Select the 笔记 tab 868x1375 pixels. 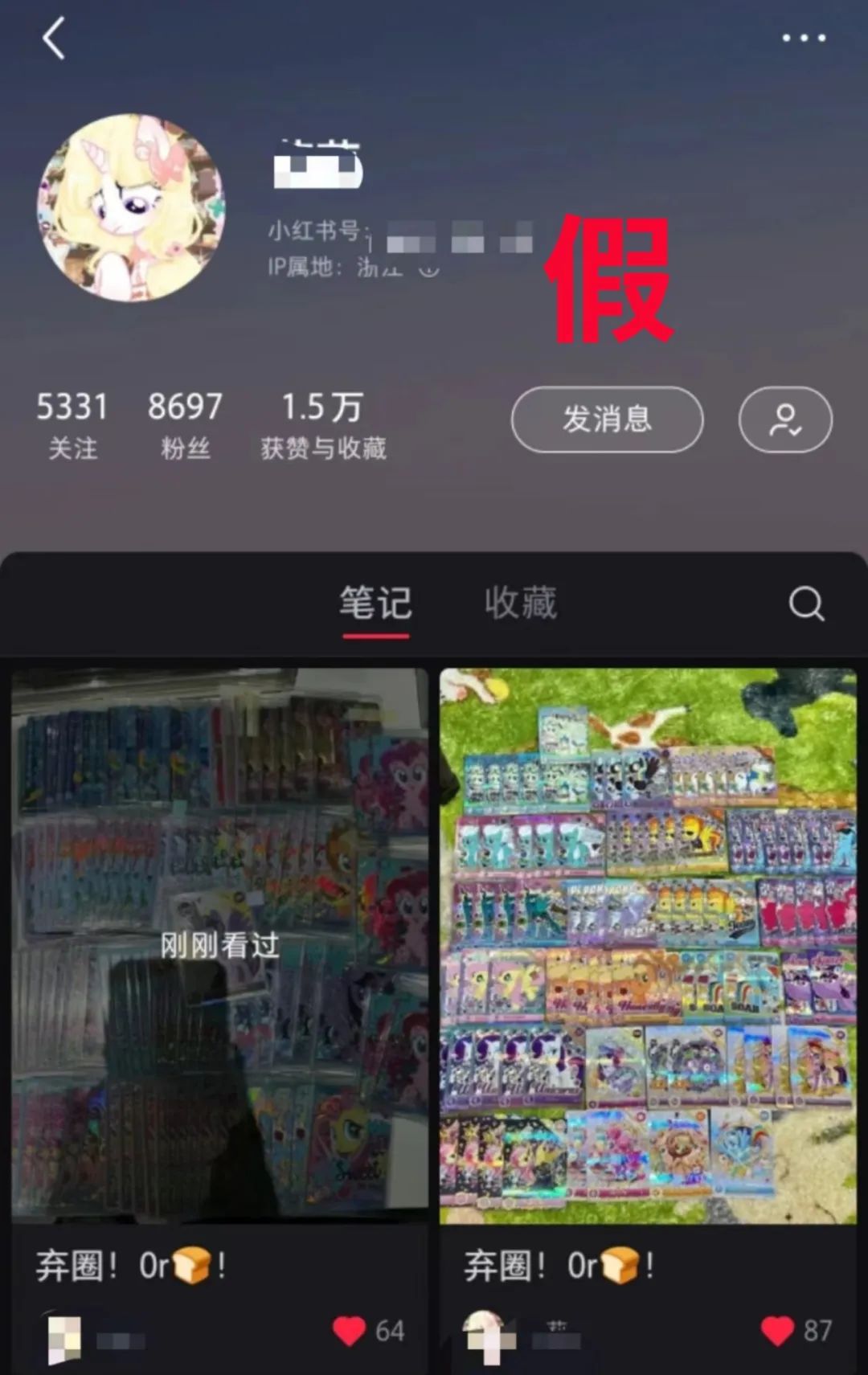[x=375, y=603]
